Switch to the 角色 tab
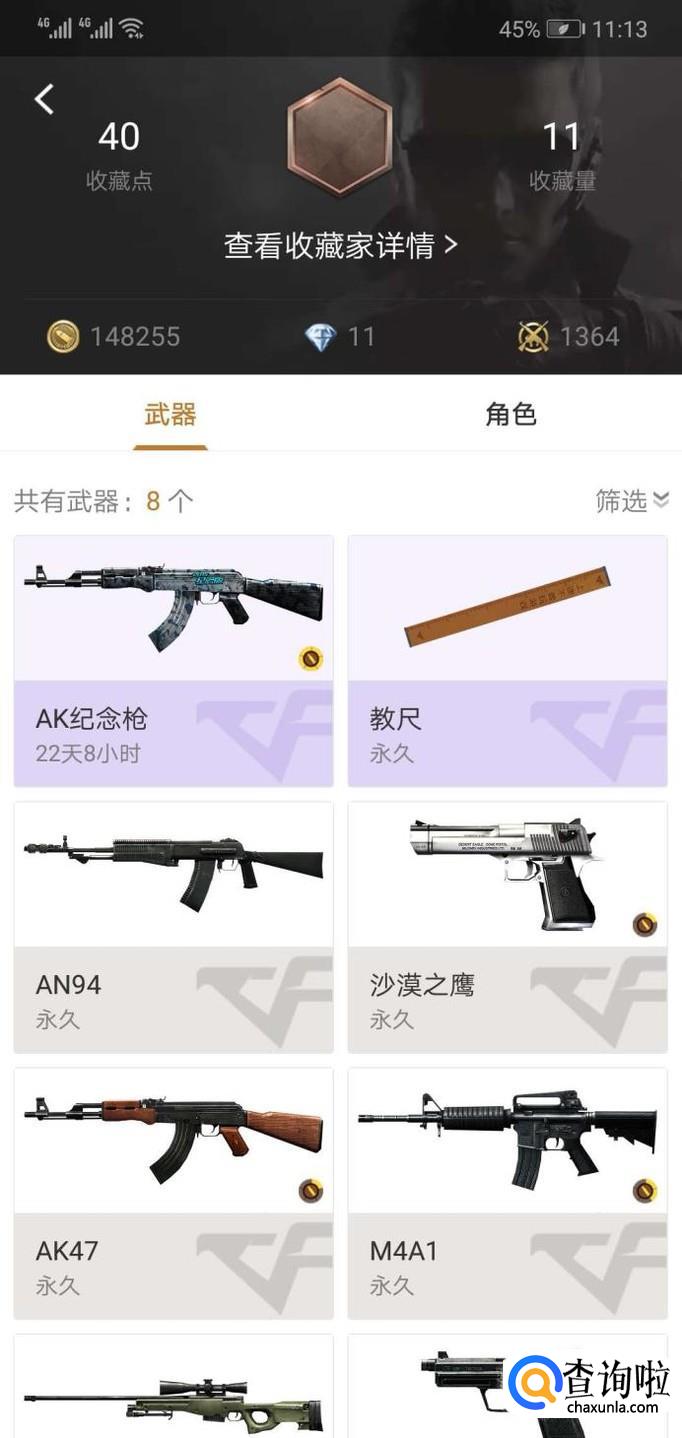The width and height of the screenshot is (682, 1438). pos(511,414)
